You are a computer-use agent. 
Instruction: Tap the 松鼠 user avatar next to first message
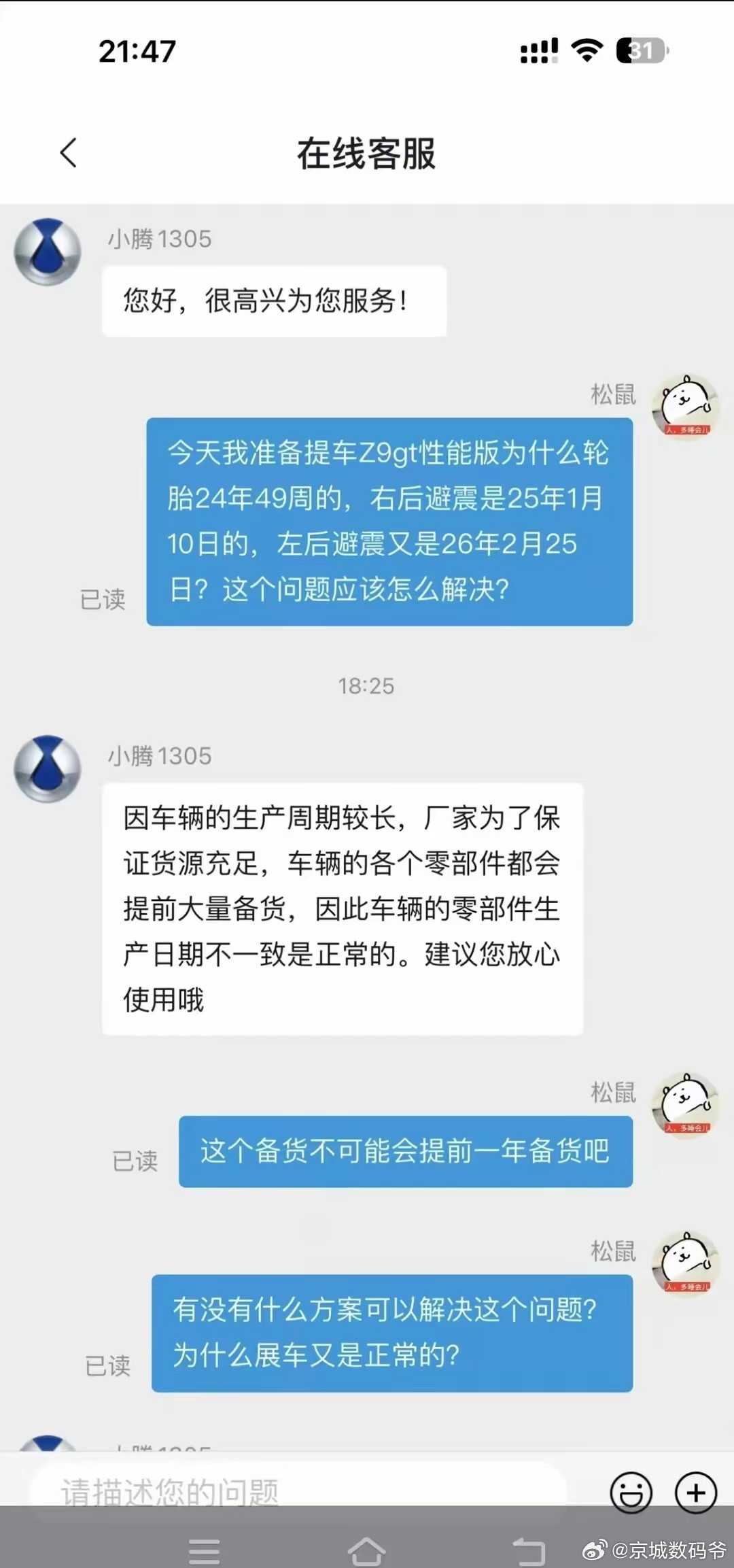click(x=684, y=406)
